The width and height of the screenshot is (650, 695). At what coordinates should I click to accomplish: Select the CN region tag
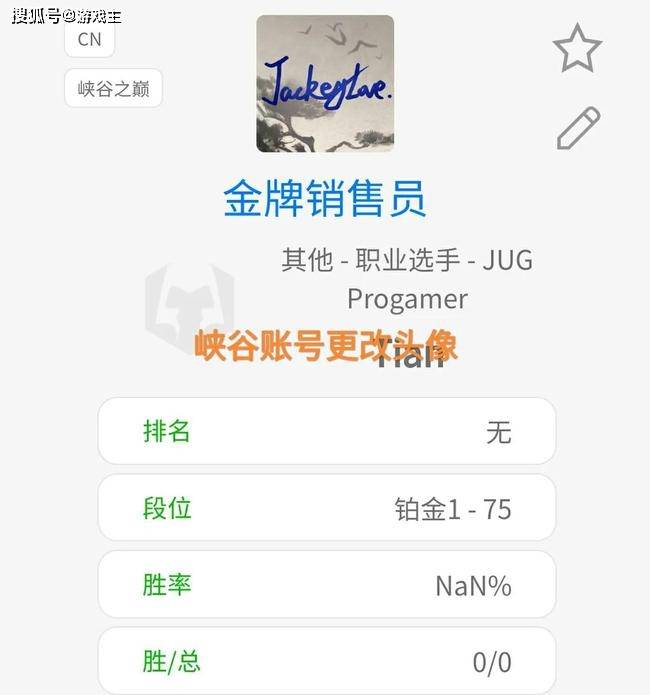tap(90, 41)
